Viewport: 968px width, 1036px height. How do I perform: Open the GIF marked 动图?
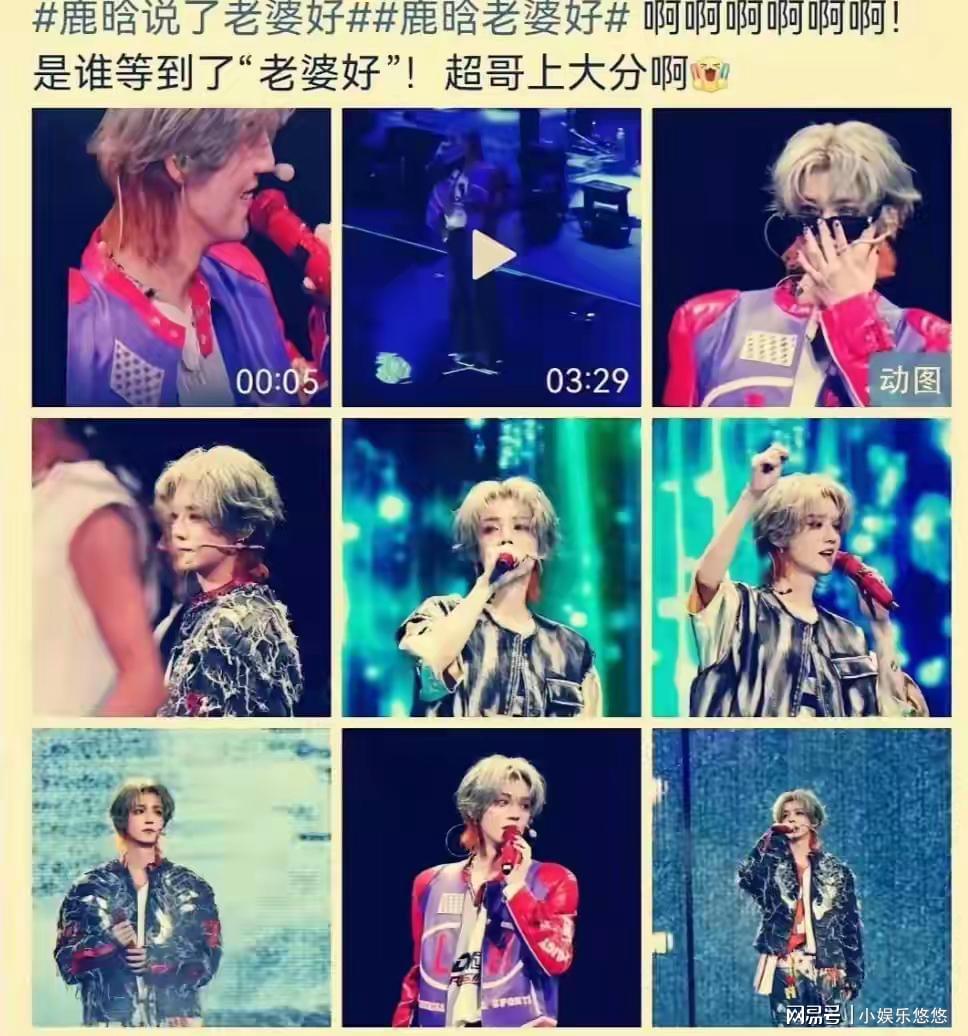coord(802,257)
